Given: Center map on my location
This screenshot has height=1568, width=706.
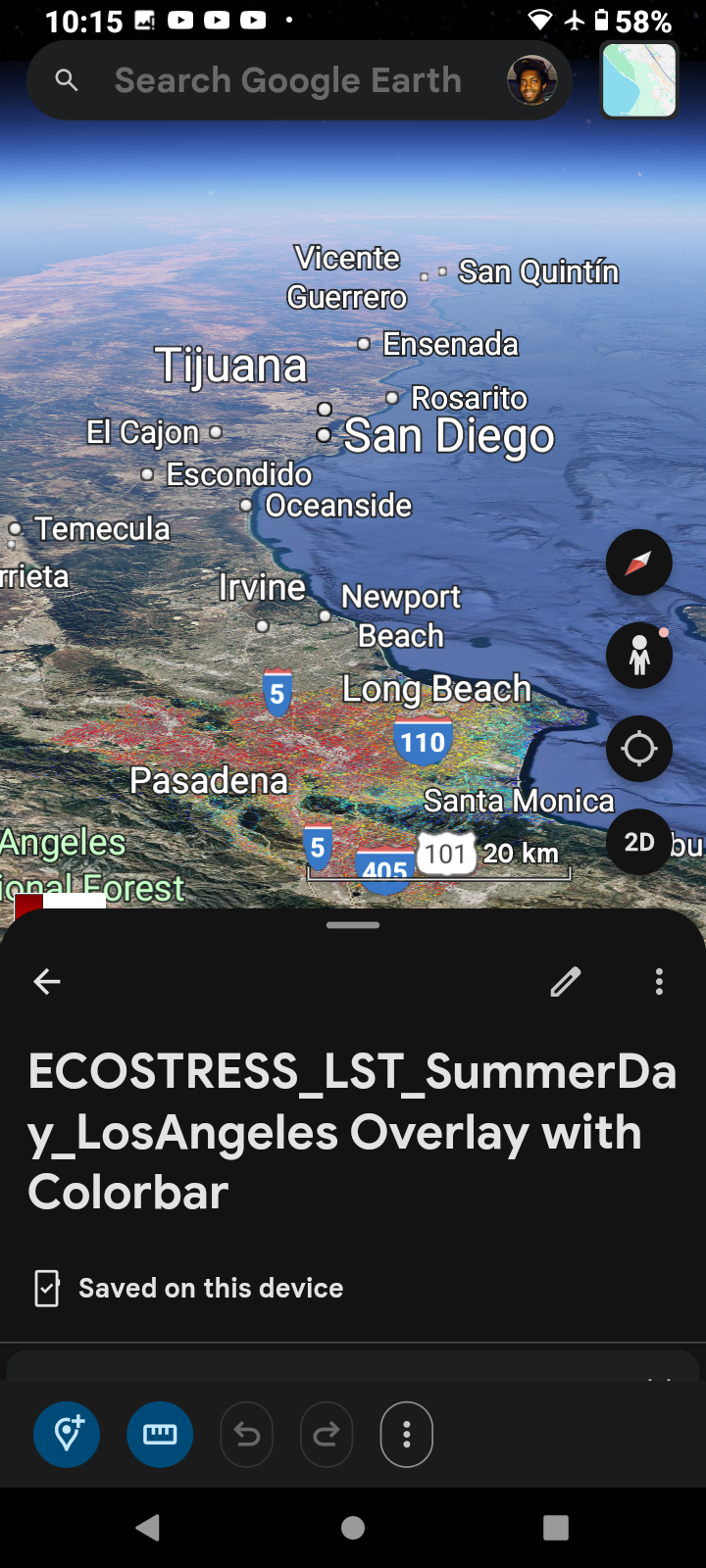Looking at the screenshot, I should point(639,749).
